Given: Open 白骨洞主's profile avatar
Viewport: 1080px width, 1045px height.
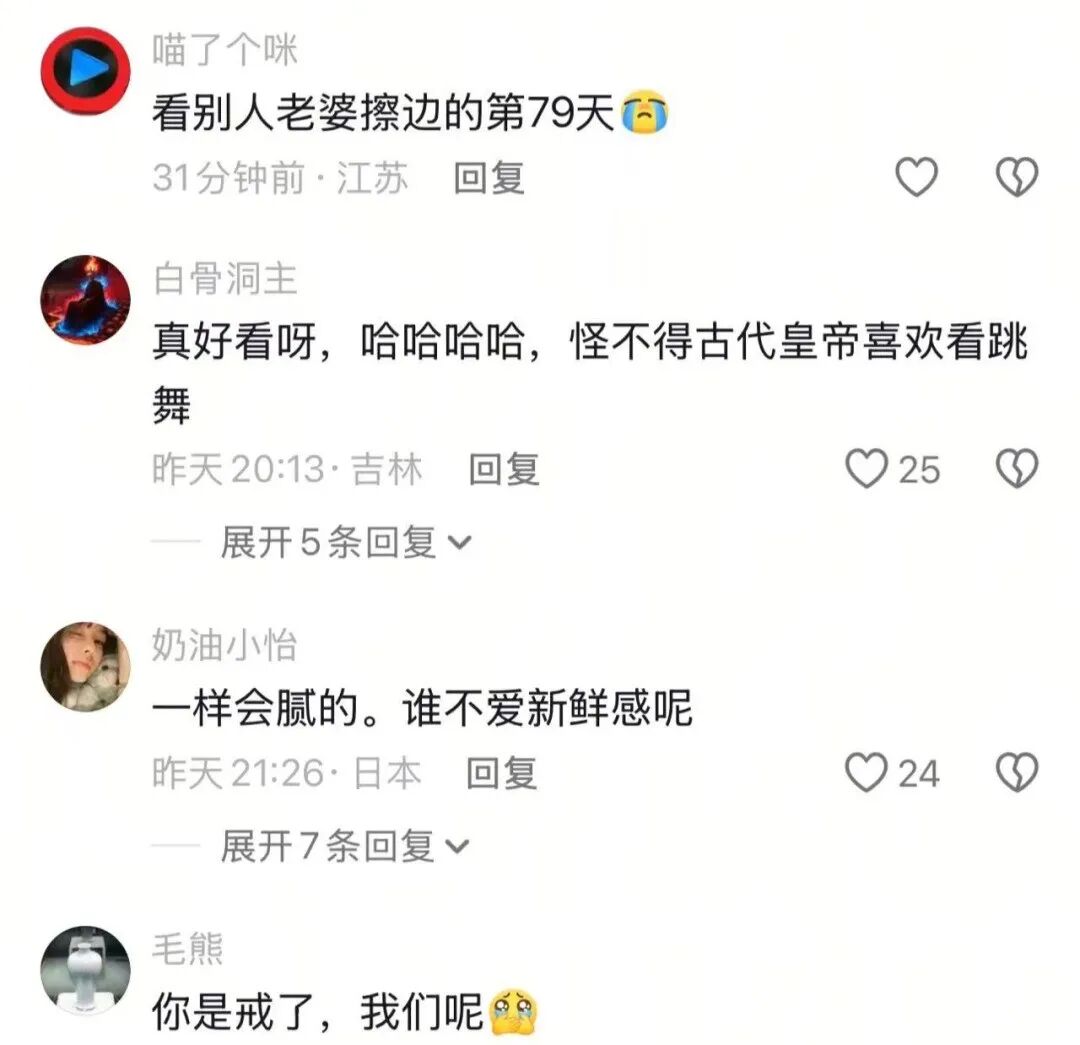Looking at the screenshot, I should pos(85,299).
